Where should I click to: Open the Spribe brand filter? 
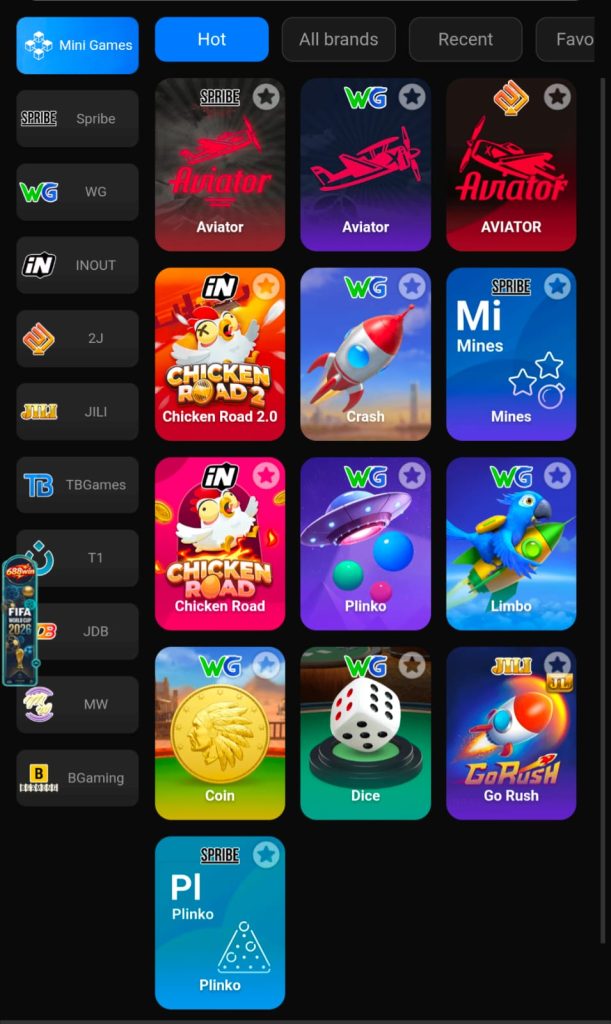[77, 118]
